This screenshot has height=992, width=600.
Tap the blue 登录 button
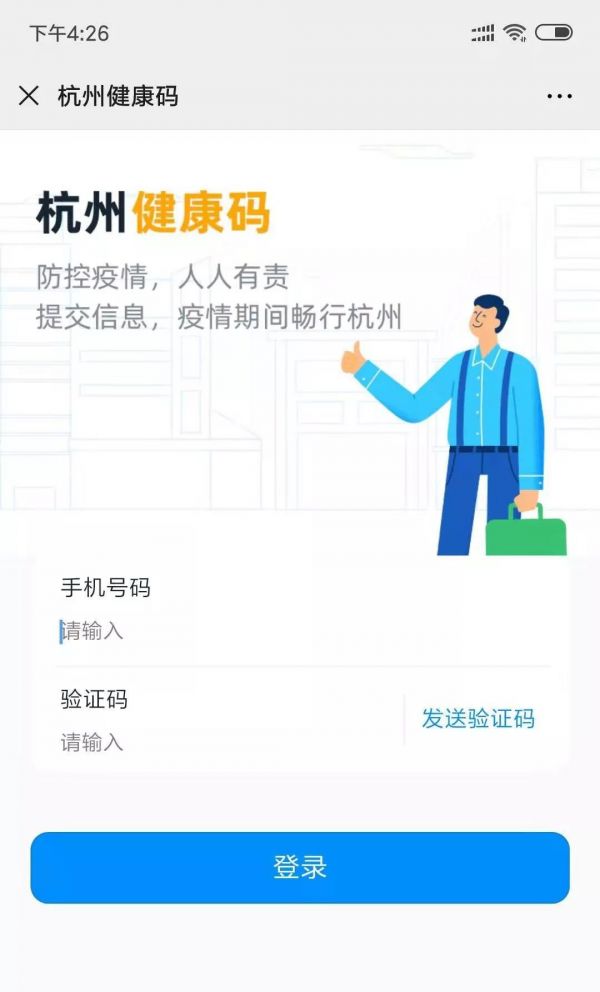(x=300, y=868)
